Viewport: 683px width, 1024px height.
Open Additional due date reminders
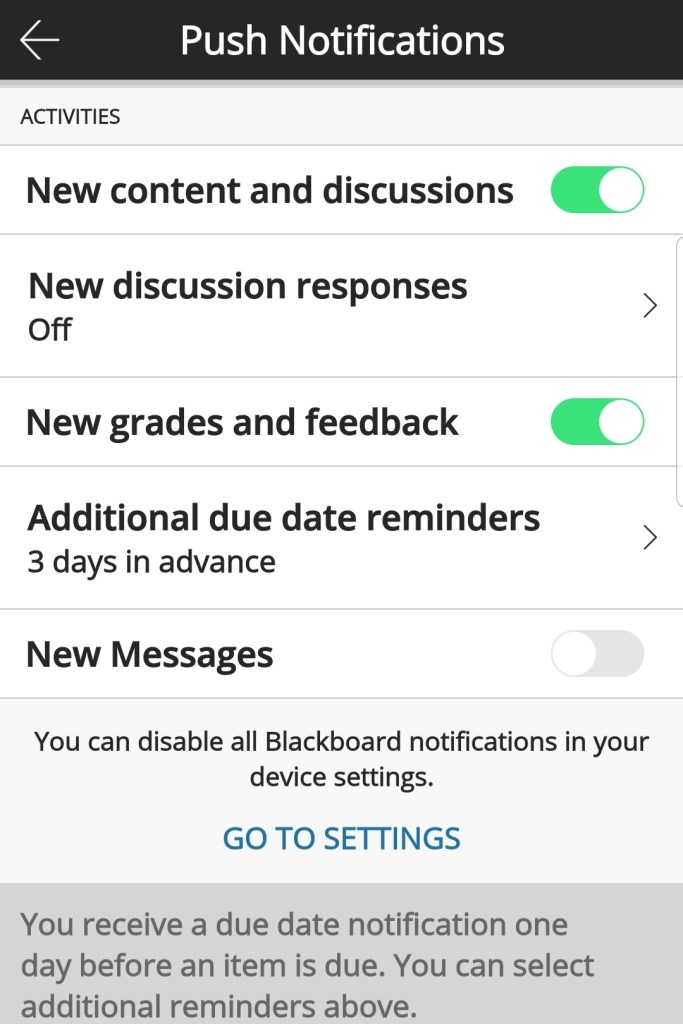340,538
